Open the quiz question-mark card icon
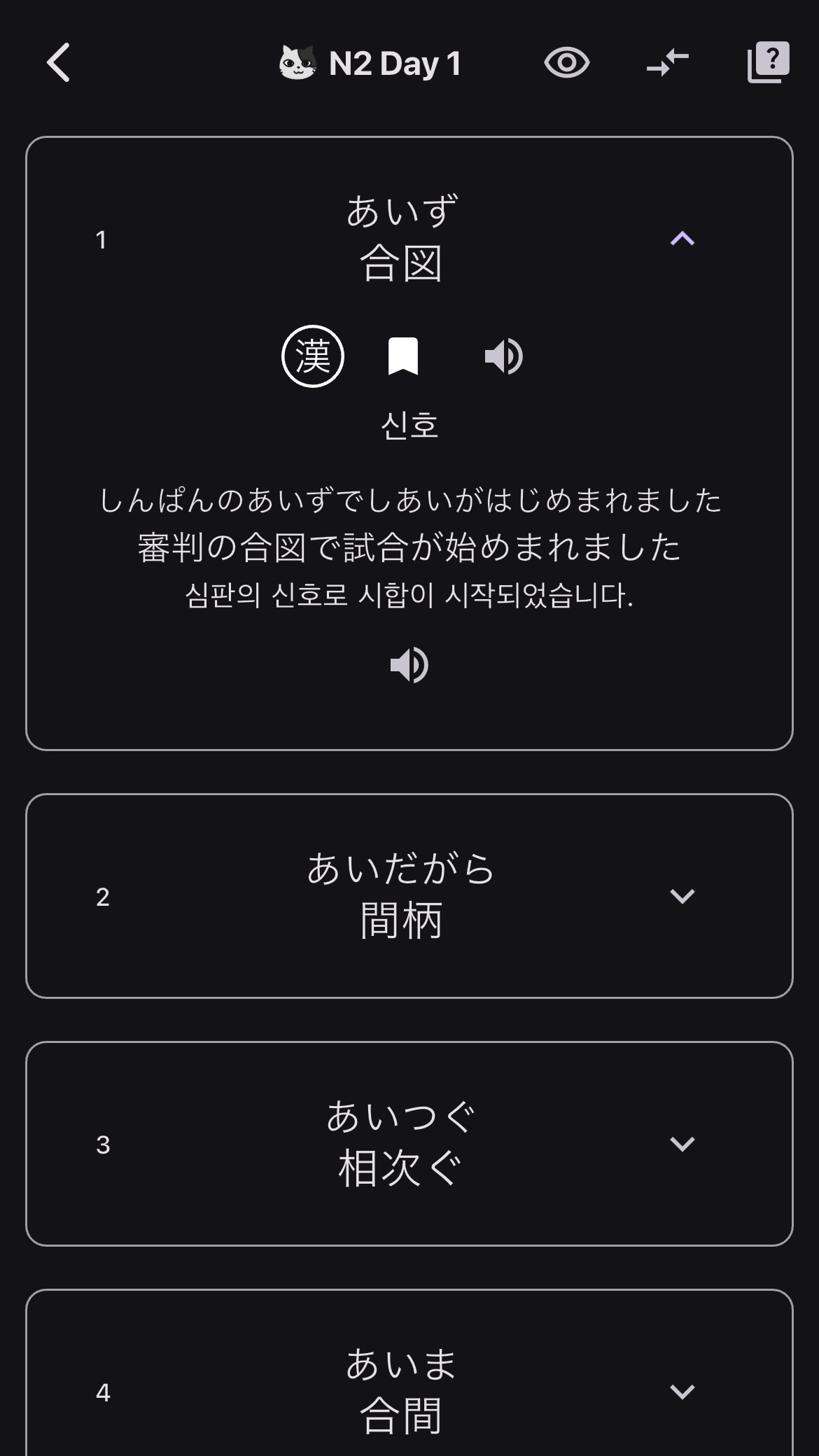This screenshot has height=1456, width=819. click(x=767, y=62)
